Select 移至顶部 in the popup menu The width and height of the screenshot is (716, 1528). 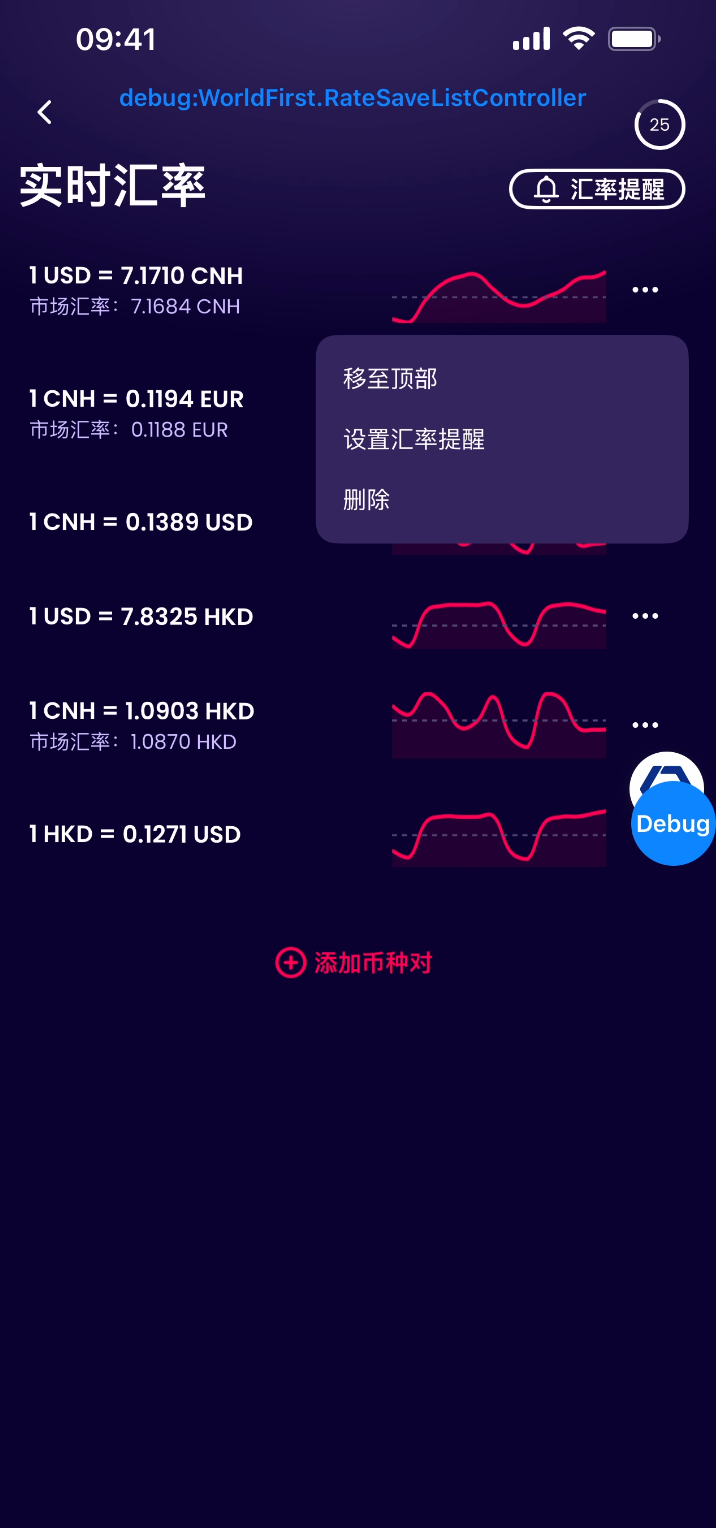[390, 379]
